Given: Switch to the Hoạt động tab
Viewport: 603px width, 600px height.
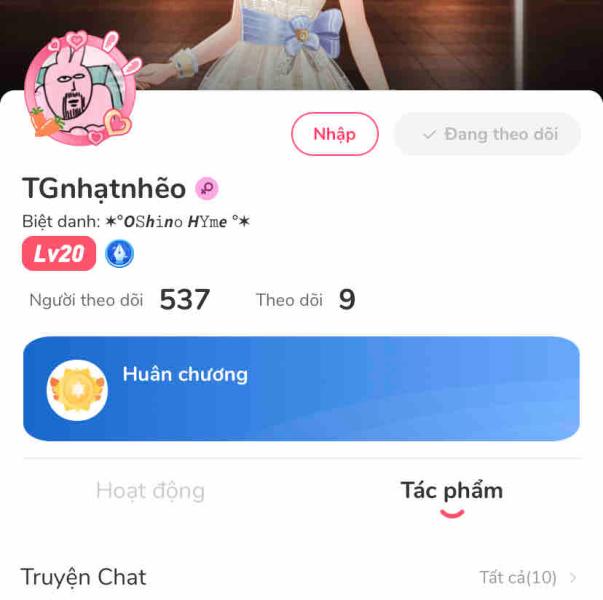Looking at the screenshot, I should [x=150, y=491].
